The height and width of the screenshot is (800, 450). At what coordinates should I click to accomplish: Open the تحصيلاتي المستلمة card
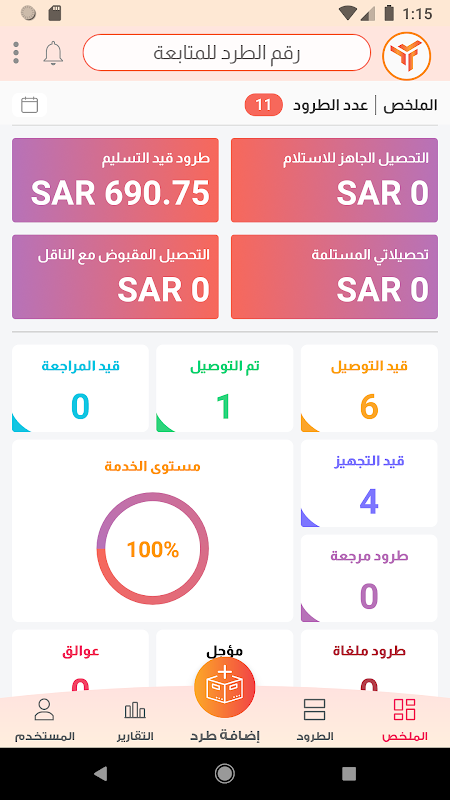click(334, 277)
